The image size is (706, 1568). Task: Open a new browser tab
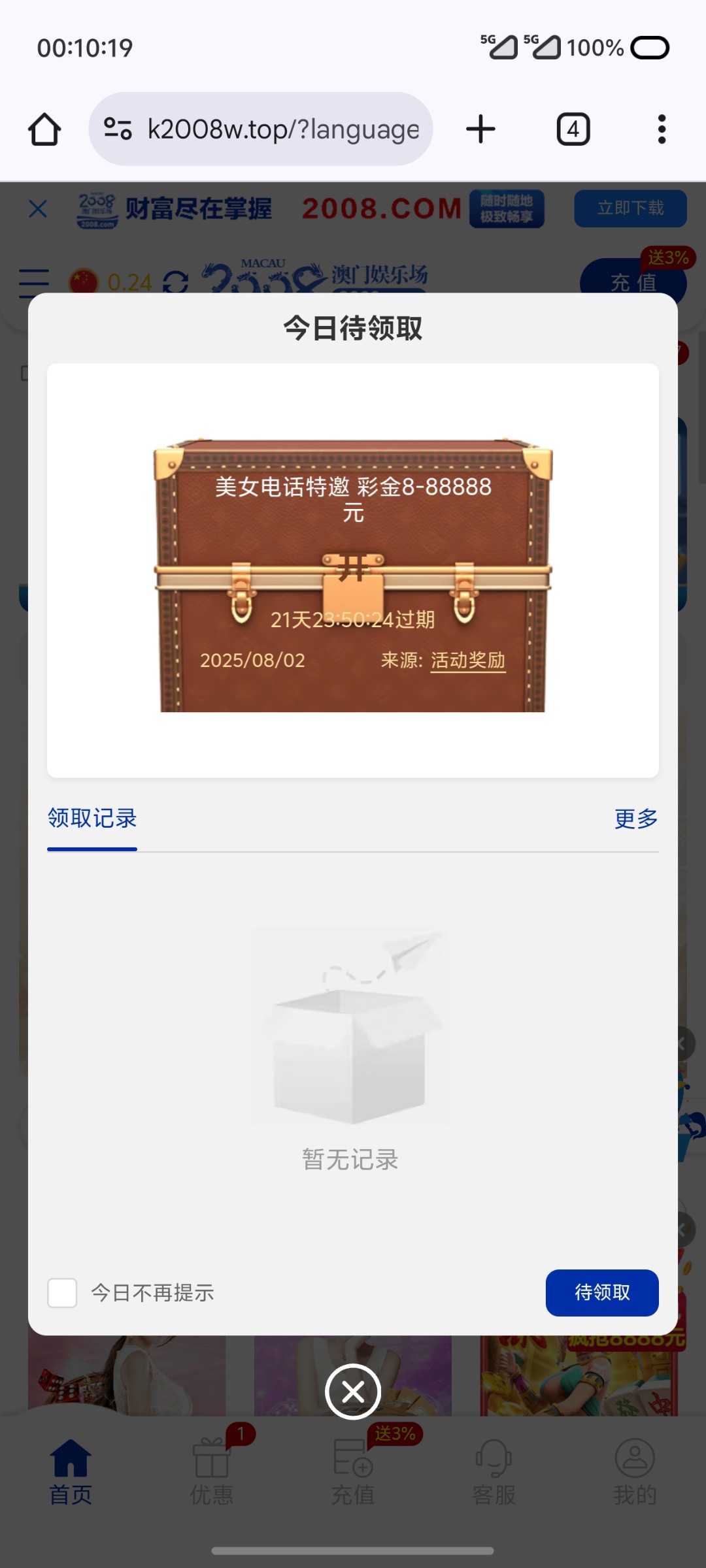480,129
